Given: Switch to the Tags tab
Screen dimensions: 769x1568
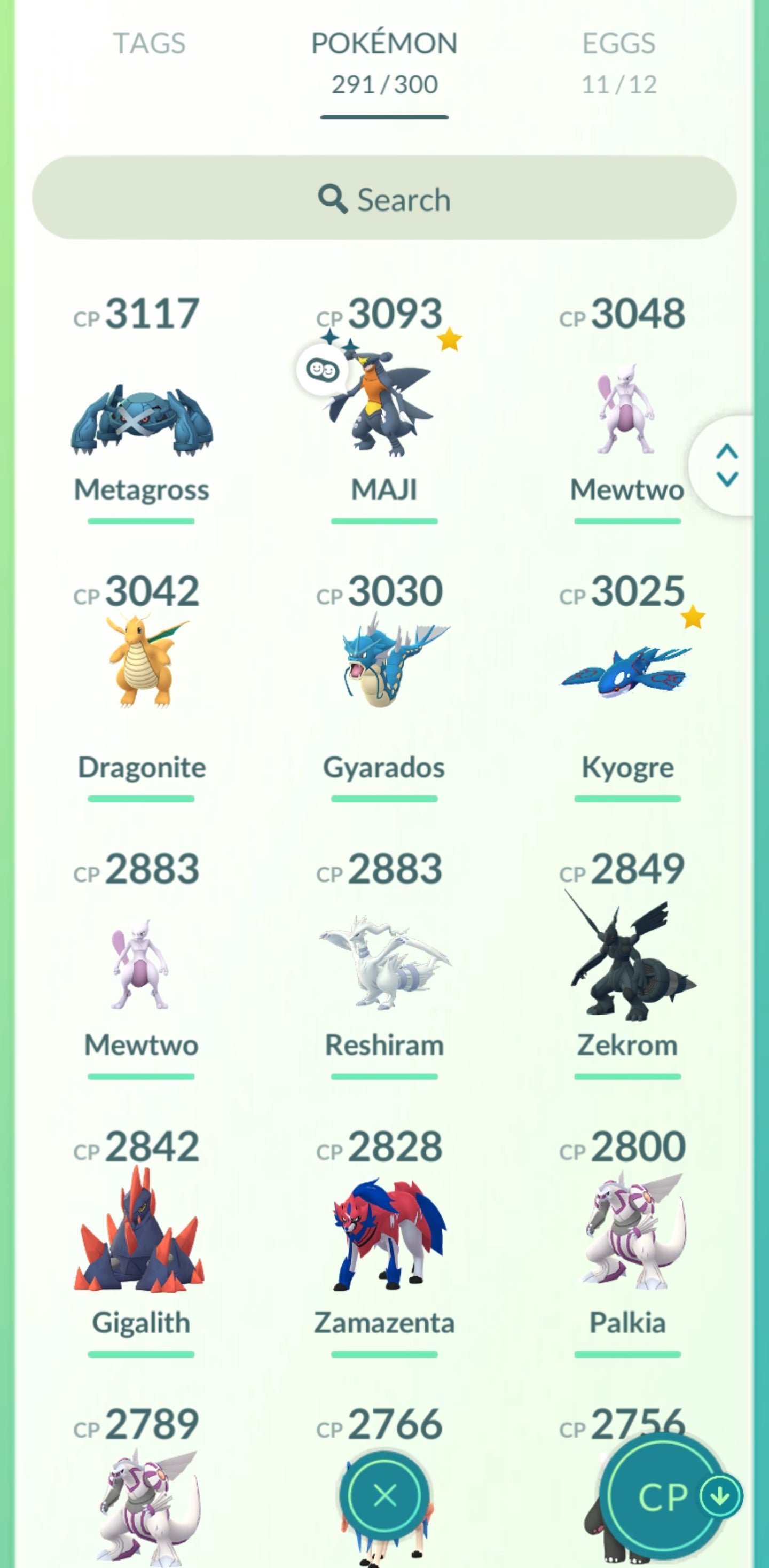Looking at the screenshot, I should pos(149,44).
